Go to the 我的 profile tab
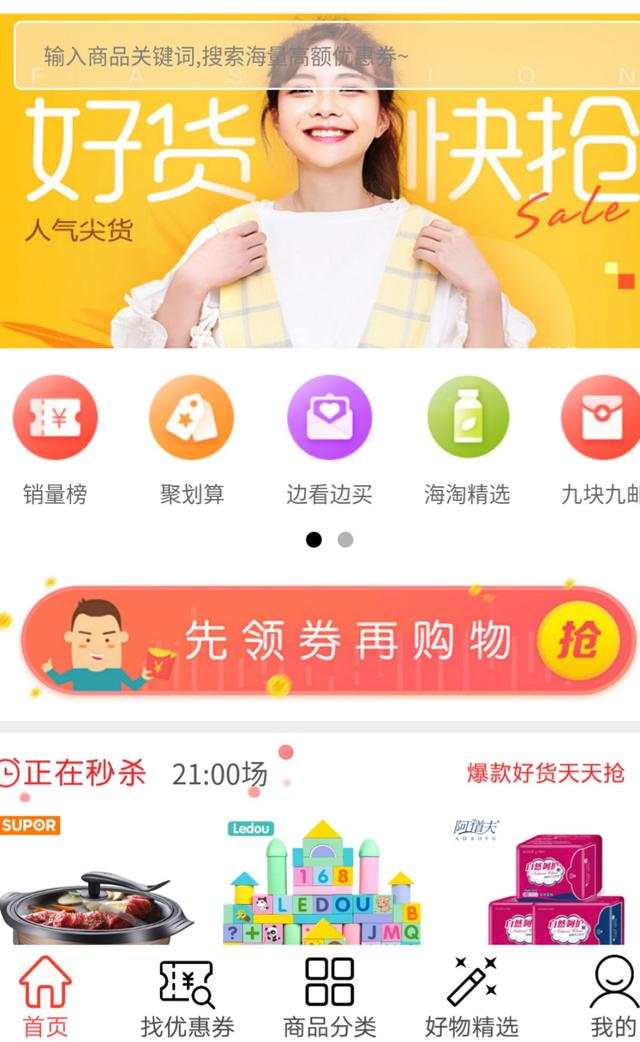This screenshot has height=1042, width=640. pos(612,996)
